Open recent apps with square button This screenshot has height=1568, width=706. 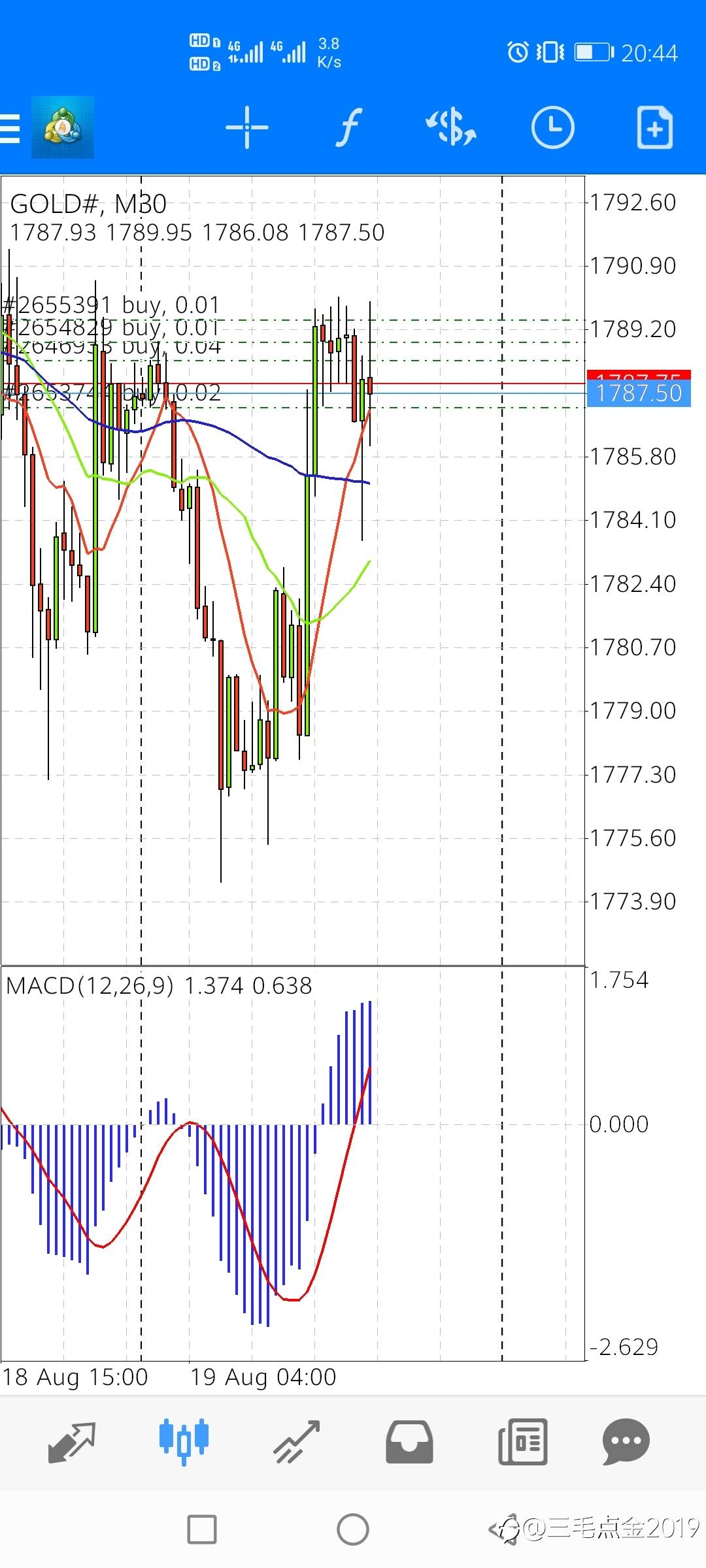pyautogui.click(x=202, y=1529)
